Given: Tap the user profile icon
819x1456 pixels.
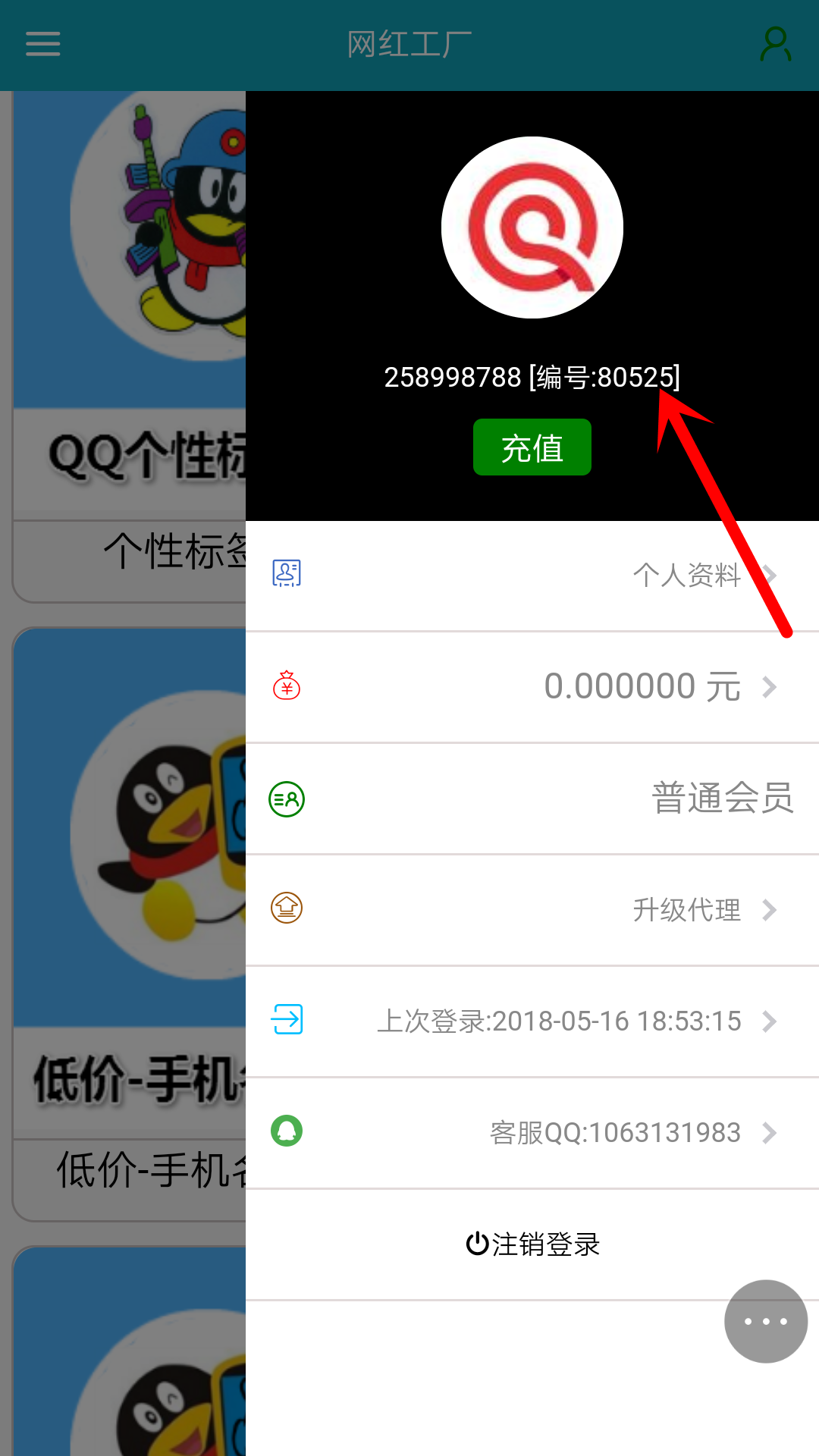Looking at the screenshot, I should [776, 44].
